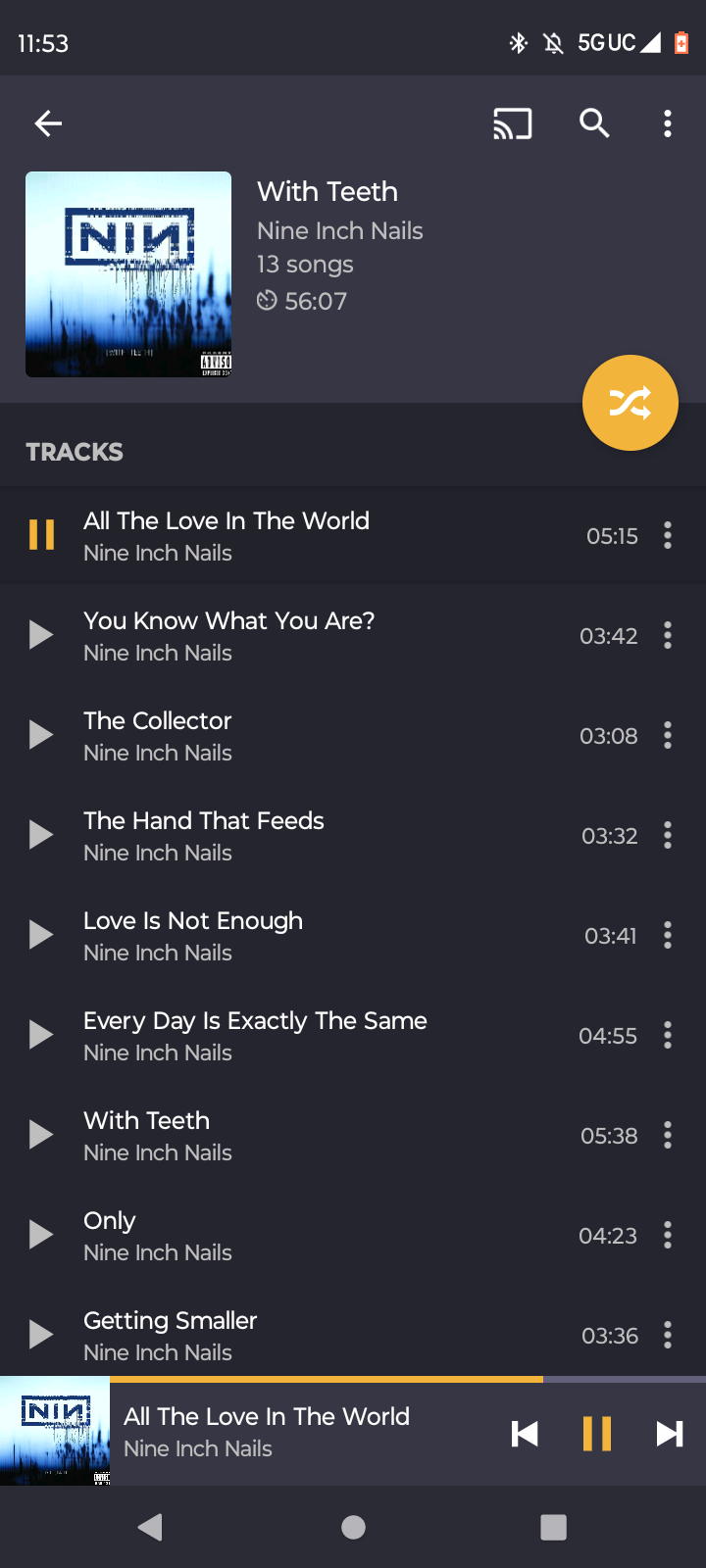Image resolution: width=706 pixels, height=1568 pixels.
Task: Start playing The Hand That Feeds
Action: 41,835
